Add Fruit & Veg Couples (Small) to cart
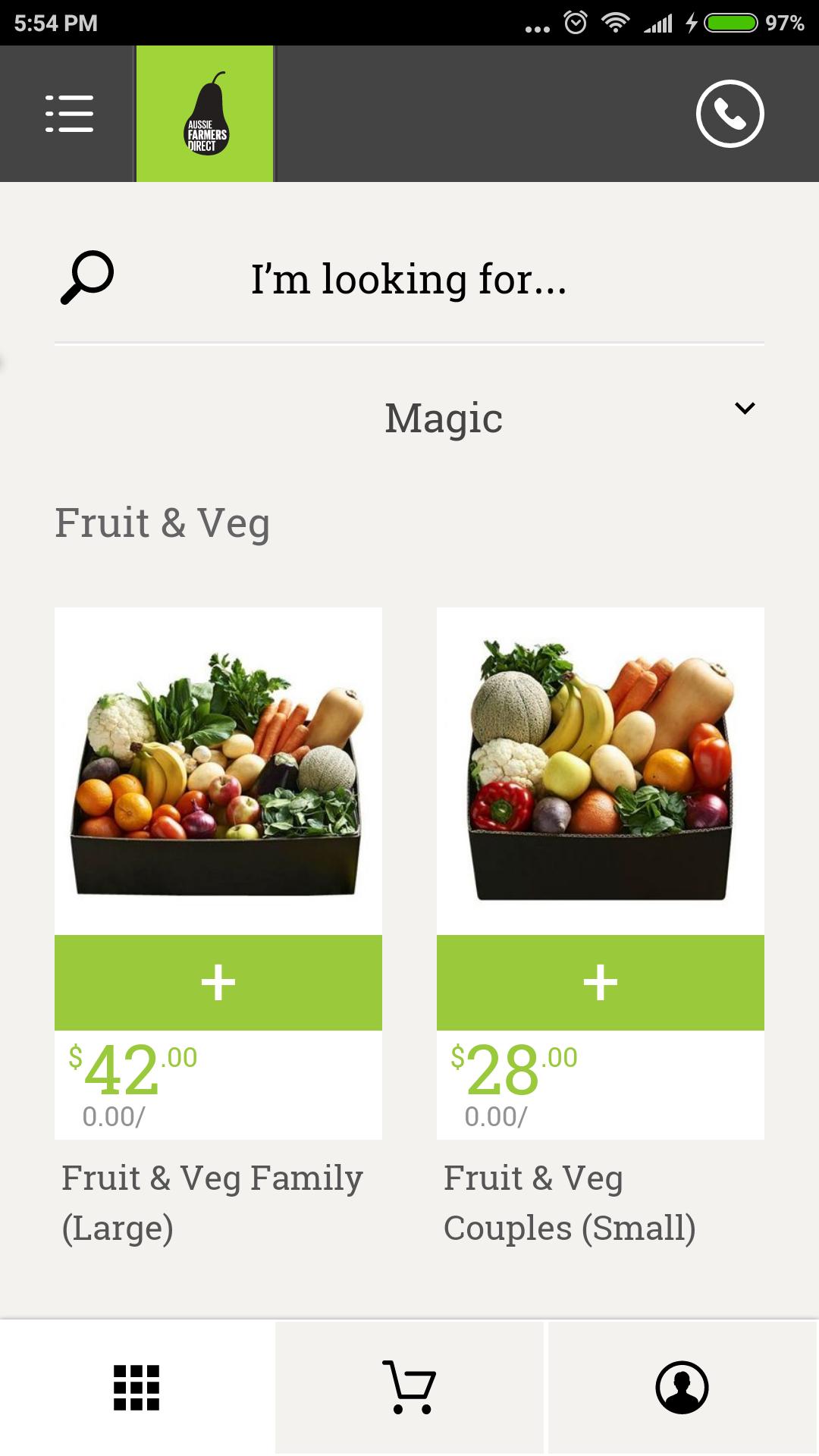 point(601,983)
